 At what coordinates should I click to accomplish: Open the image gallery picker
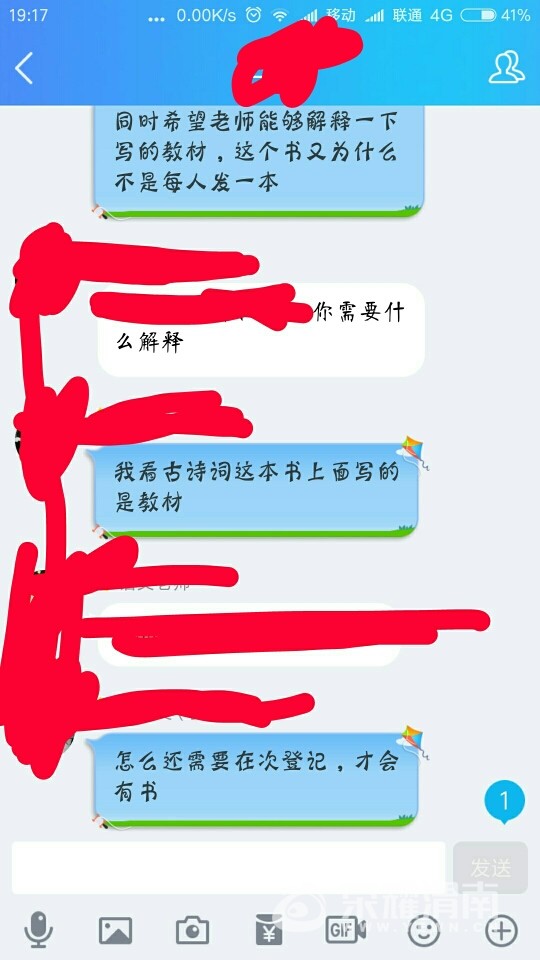[116, 931]
